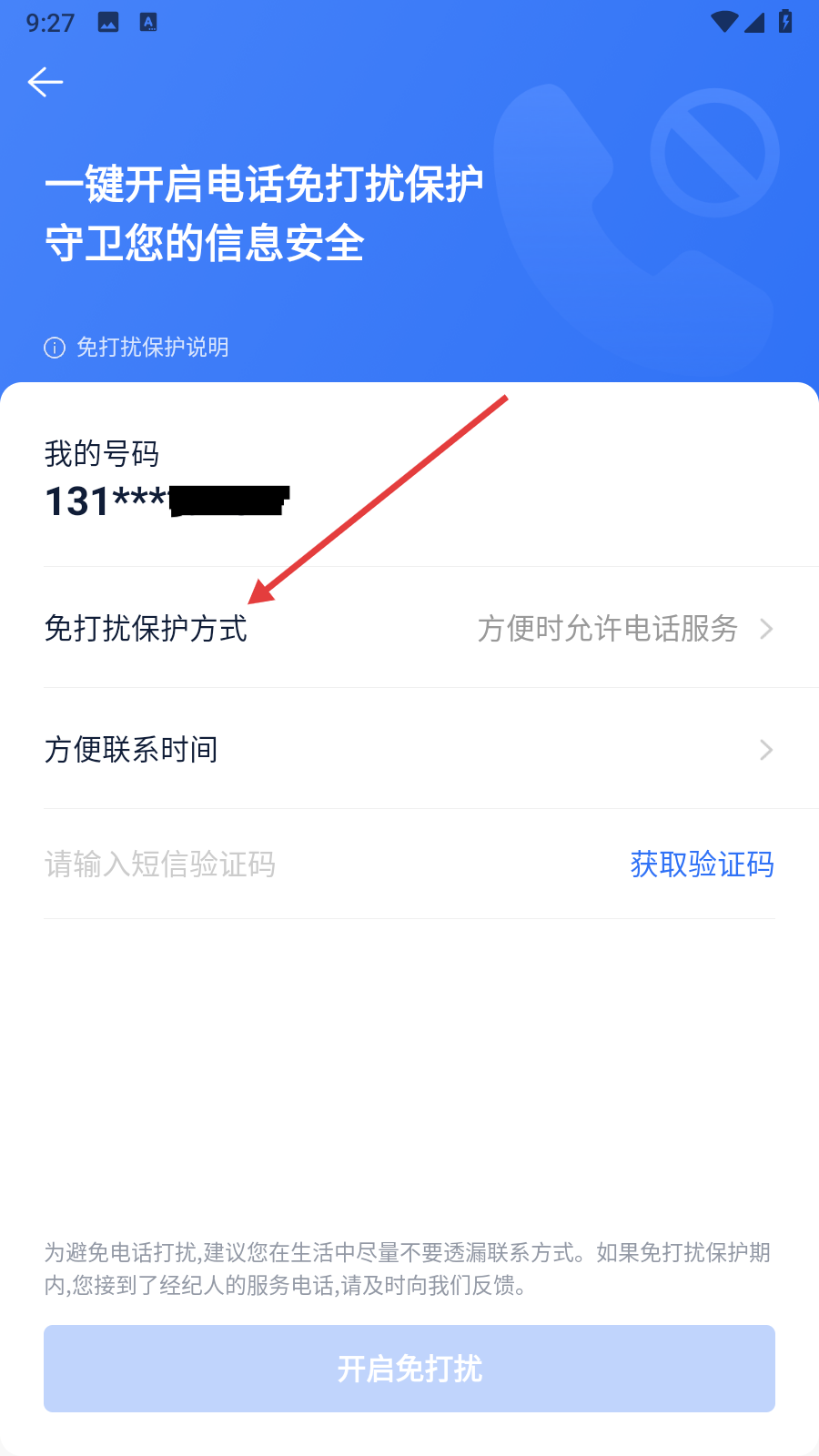The height and width of the screenshot is (1456, 819).
Task: Tap the 开启免打扰 button
Action: click(x=409, y=1369)
